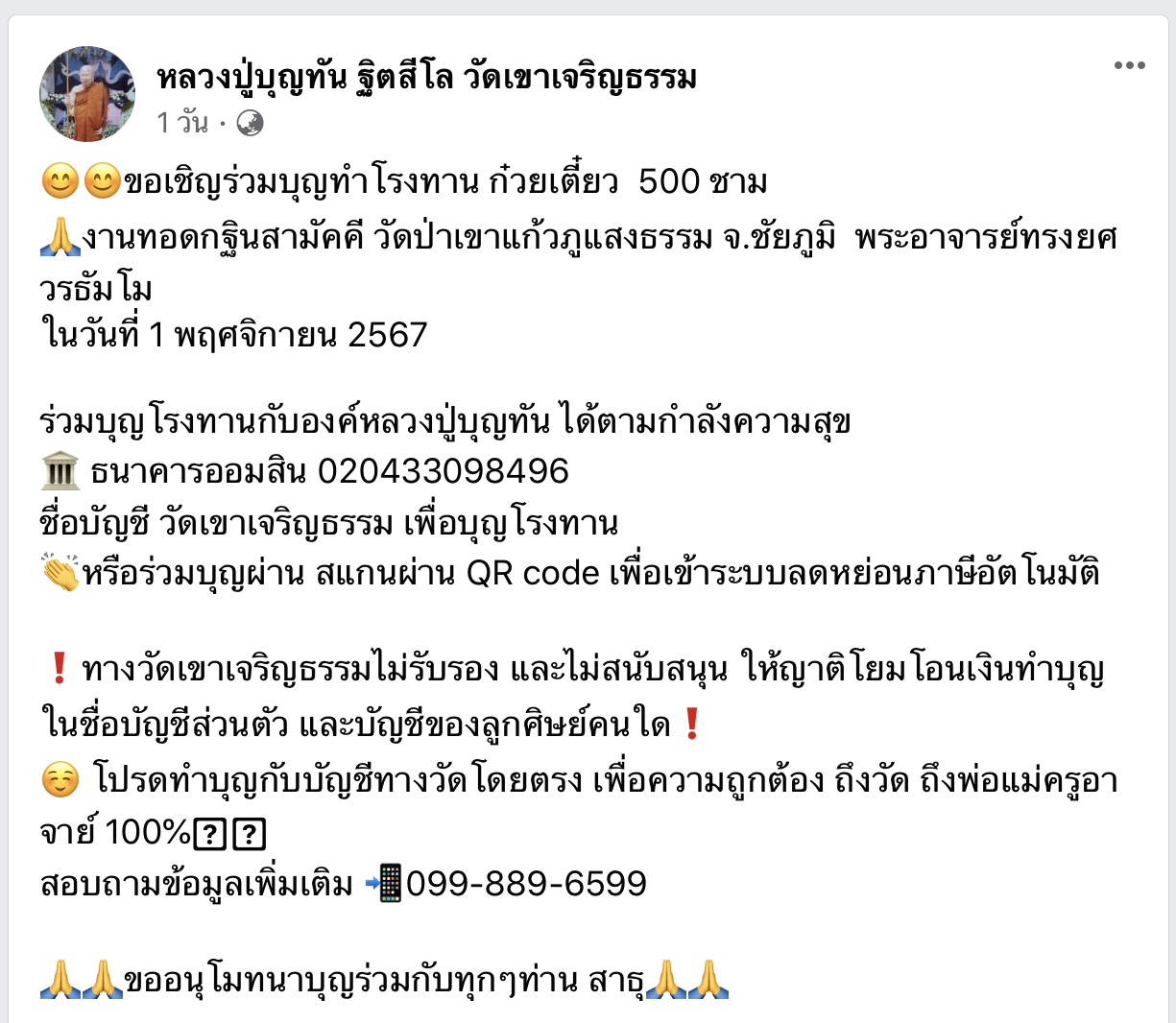The height and width of the screenshot is (1023, 1176).
Task: Open the post's 1 วัน timestamp
Action: tap(182, 123)
